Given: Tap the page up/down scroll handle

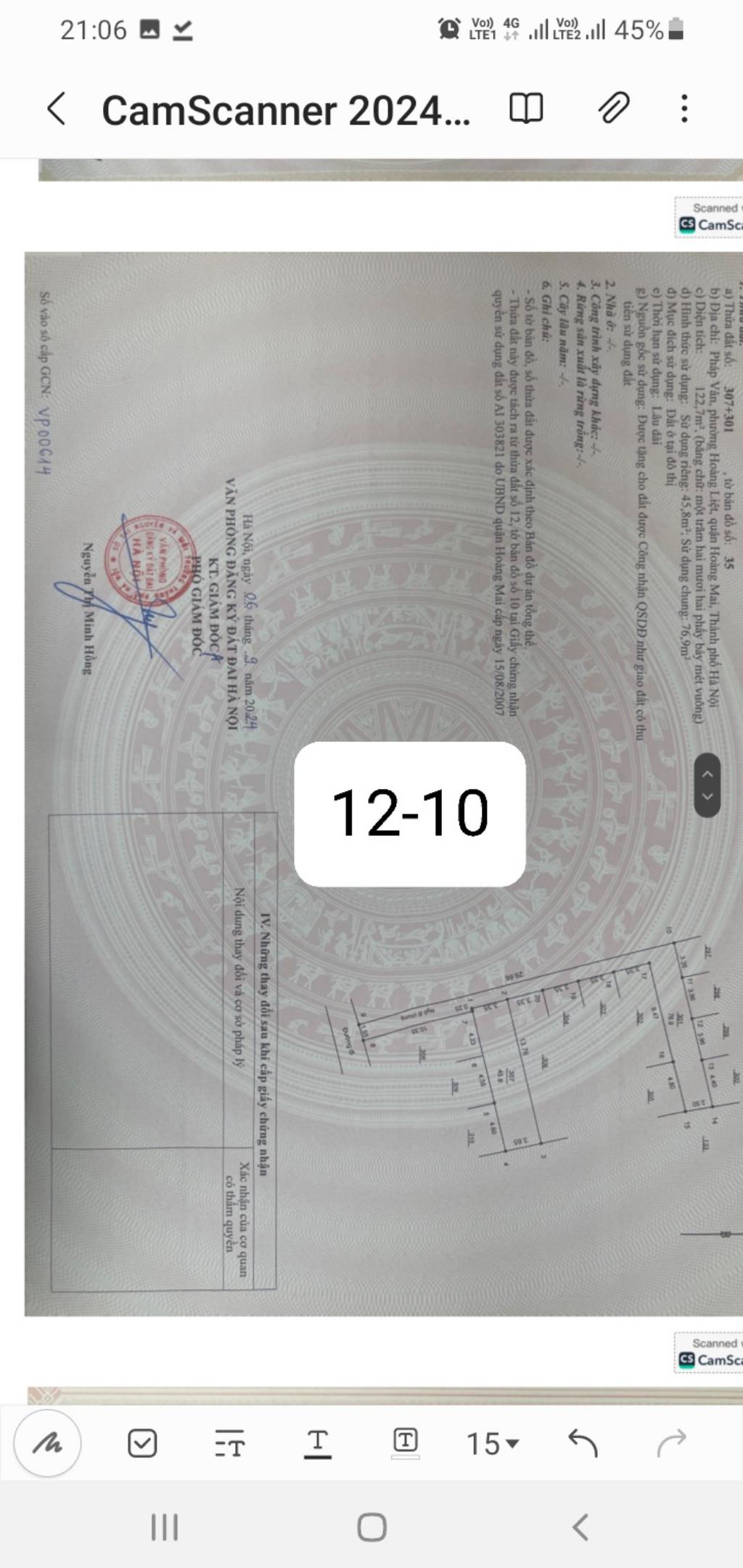Looking at the screenshot, I should tap(707, 785).
